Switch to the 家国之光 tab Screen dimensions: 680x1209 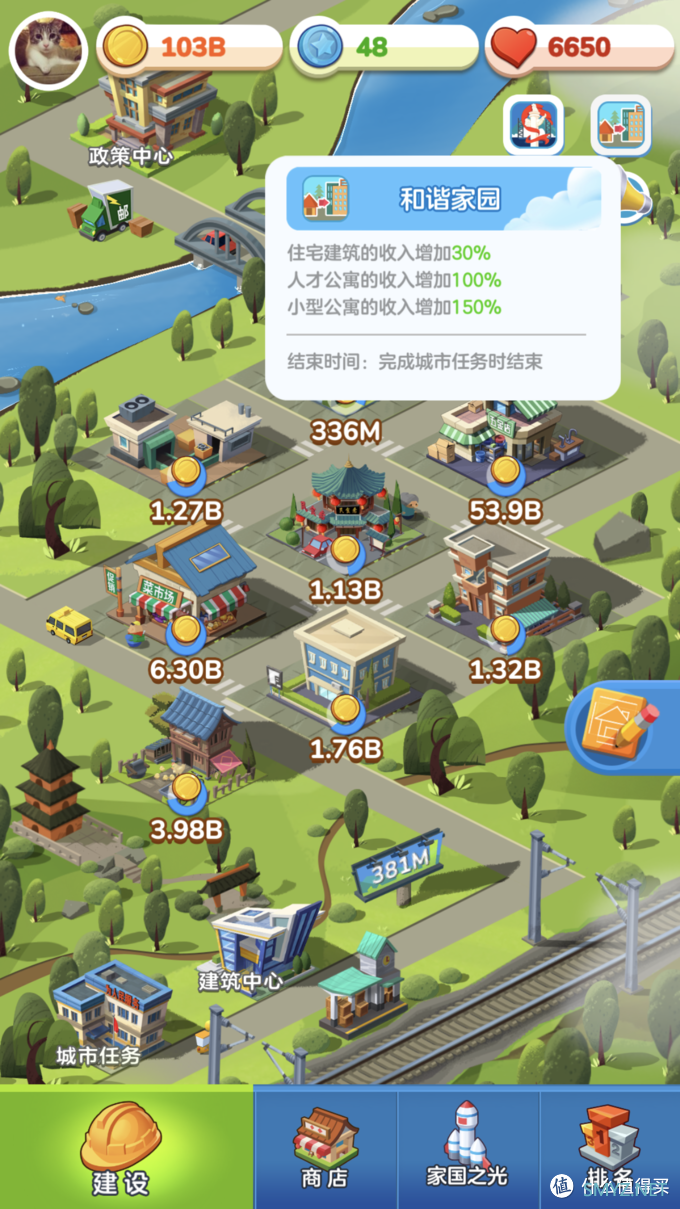coord(468,1148)
